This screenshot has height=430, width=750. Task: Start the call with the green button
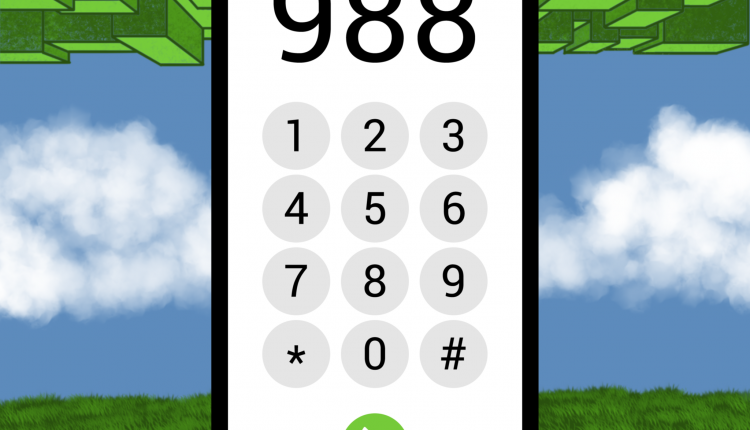375,423
